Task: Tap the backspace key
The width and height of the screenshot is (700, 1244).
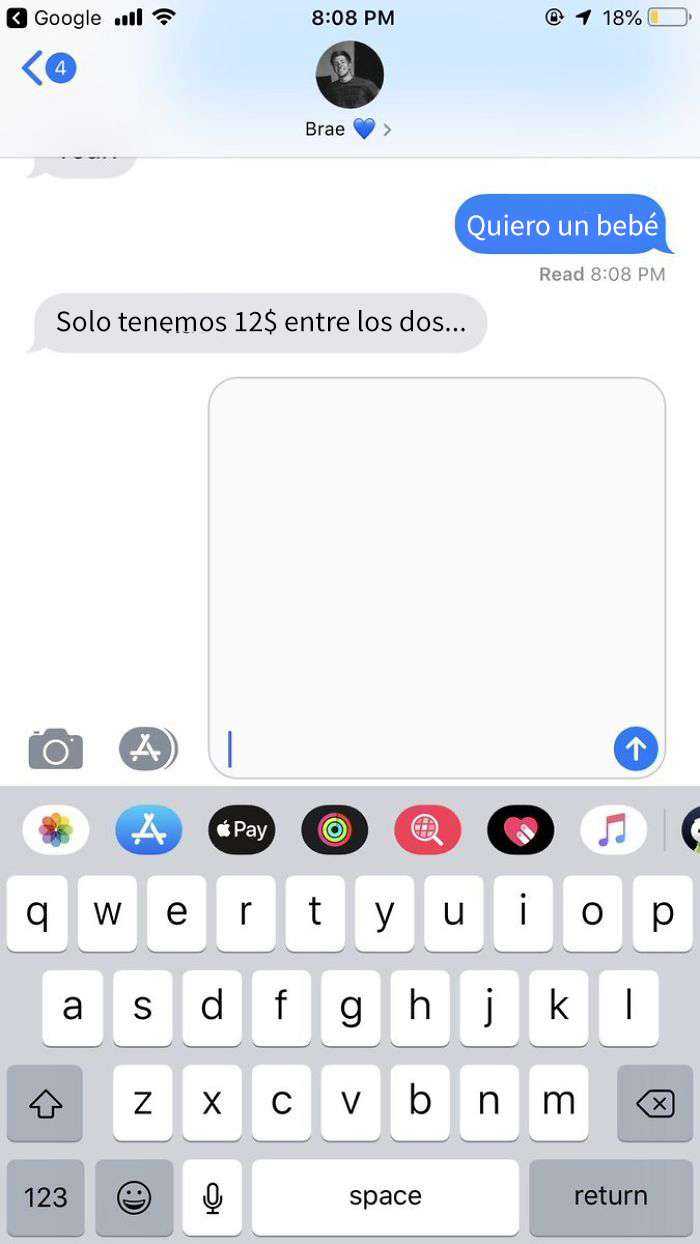Action: tap(655, 1104)
